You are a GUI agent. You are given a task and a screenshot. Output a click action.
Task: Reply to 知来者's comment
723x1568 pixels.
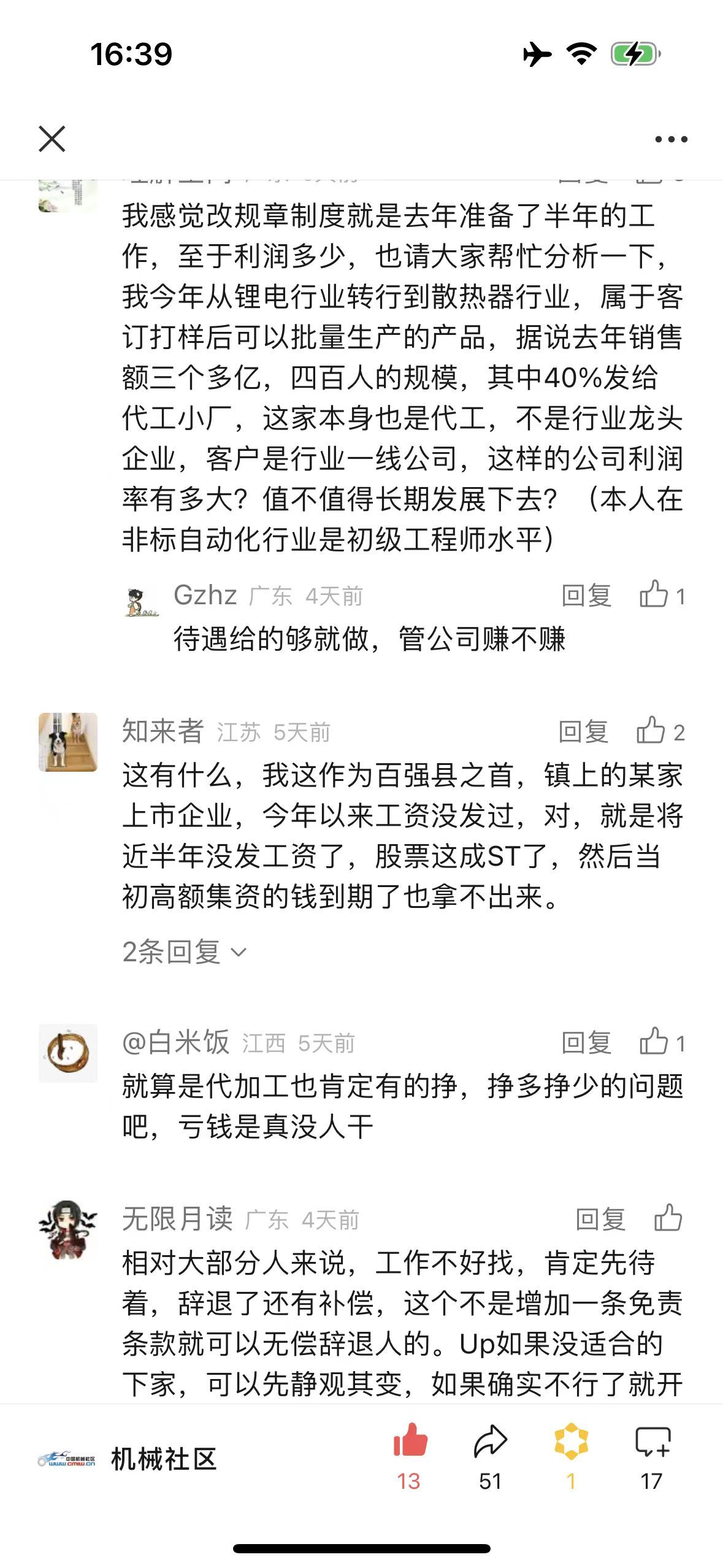tap(583, 732)
